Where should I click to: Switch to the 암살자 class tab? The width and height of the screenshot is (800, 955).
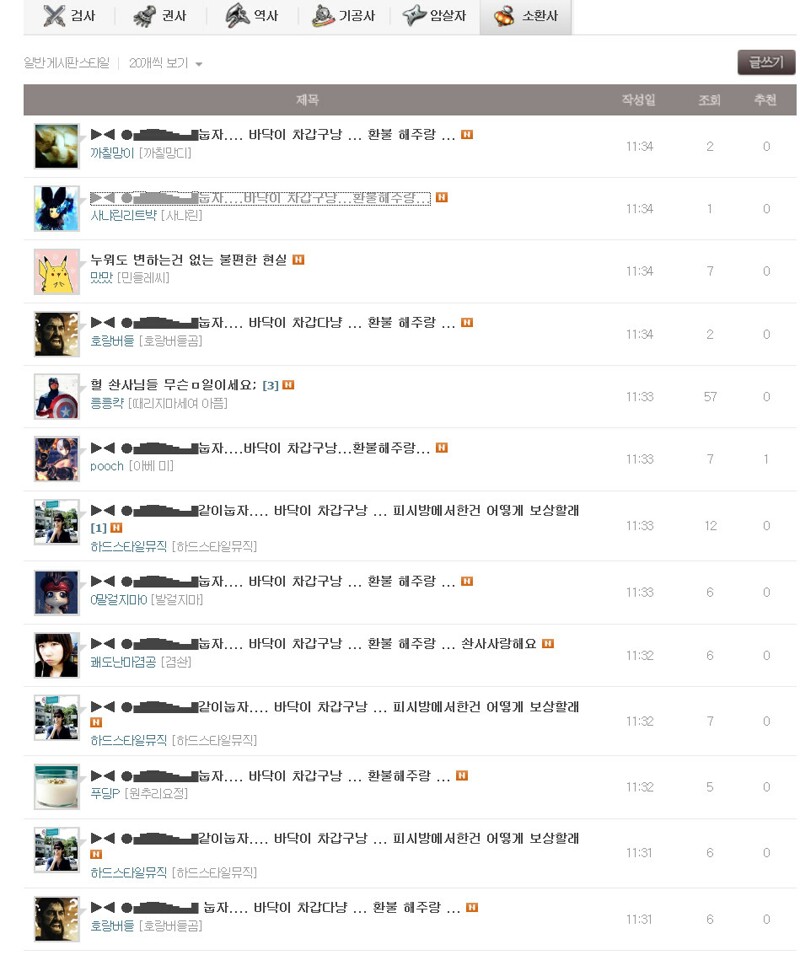click(x=435, y=16)
